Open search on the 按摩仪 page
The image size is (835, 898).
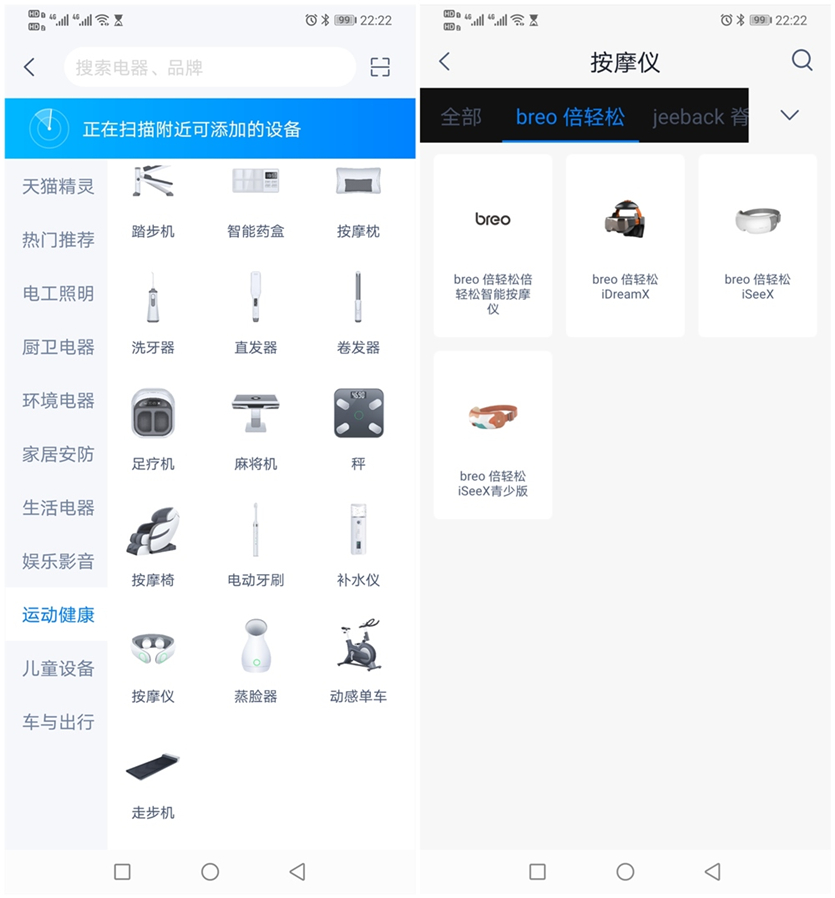(x=802, y=61)
